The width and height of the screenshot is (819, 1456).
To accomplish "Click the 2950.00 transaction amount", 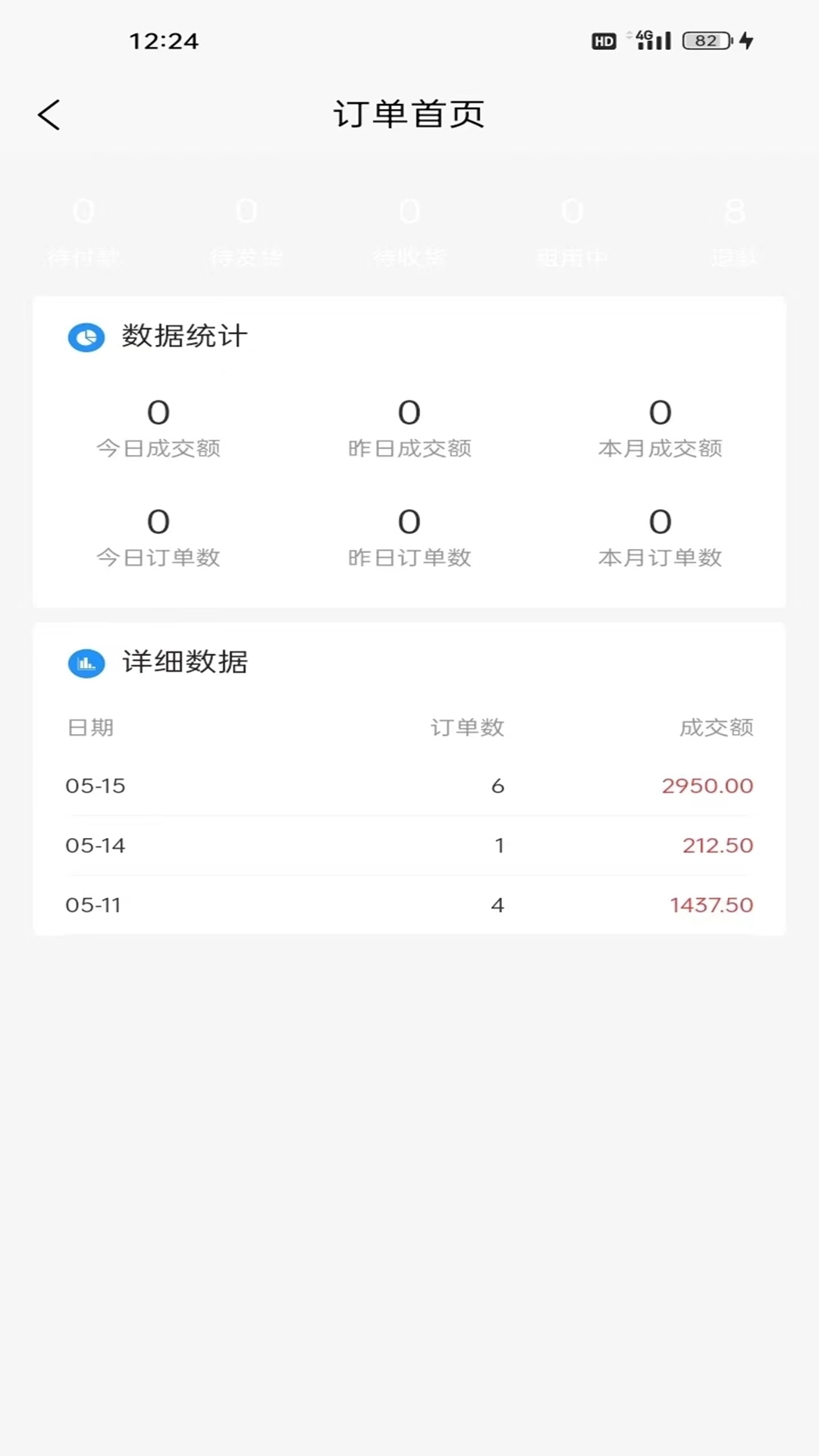I will click(x=708, y=786).
